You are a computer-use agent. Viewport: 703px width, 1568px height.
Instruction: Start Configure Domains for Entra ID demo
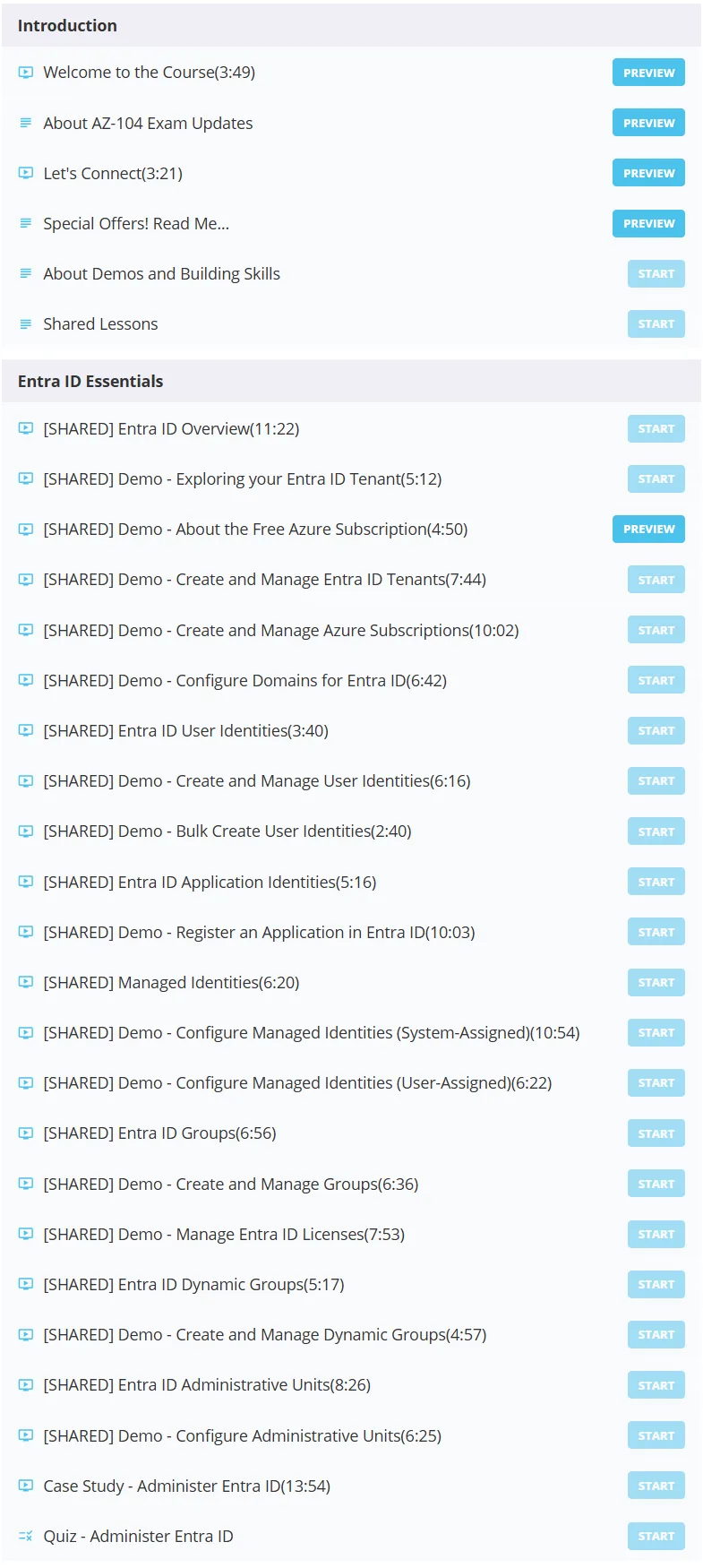pos(656,680)
